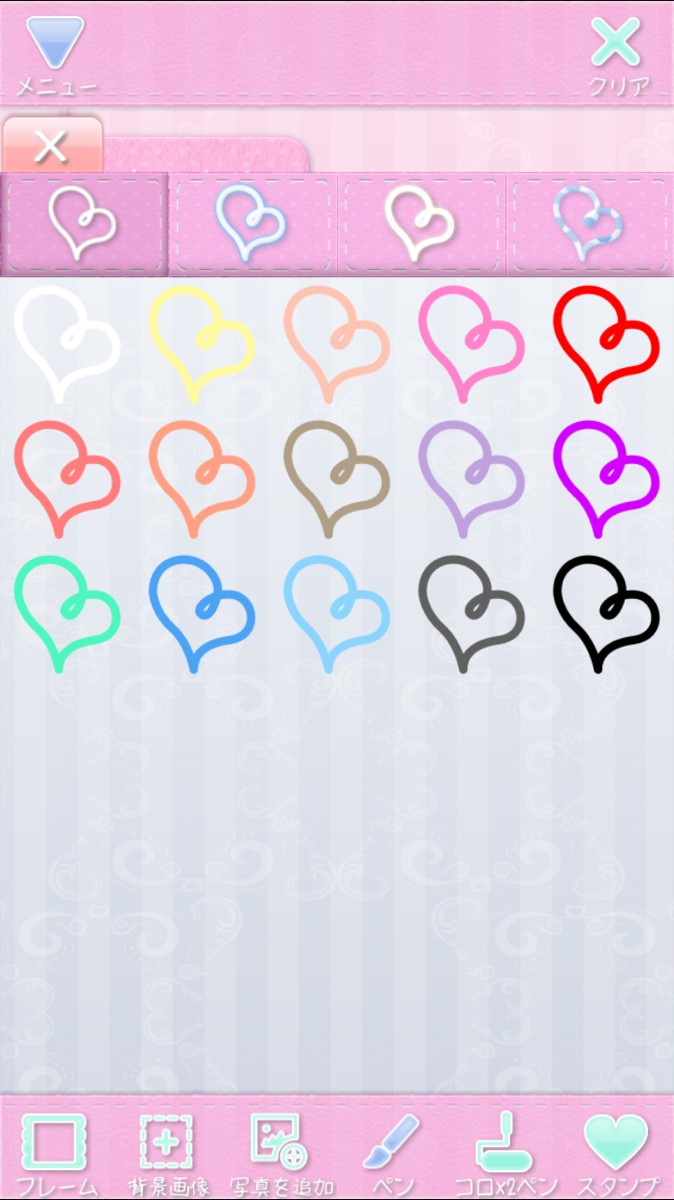Pick the dark blue heart stamp
This screenshot has width=674, height=1200.
pos(201,612)
